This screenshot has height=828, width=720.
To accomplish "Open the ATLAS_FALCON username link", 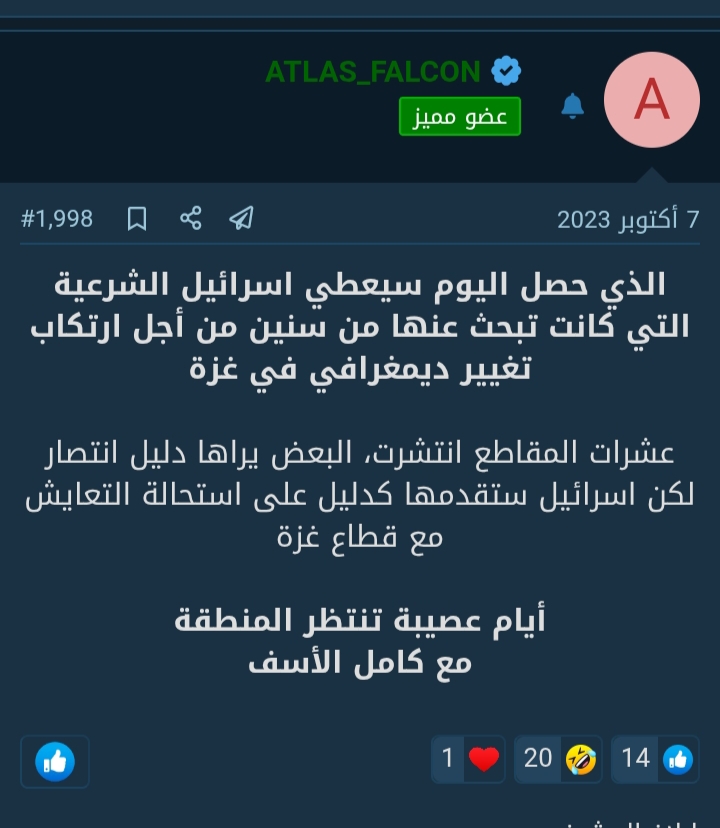I will [x=373, y=72].
